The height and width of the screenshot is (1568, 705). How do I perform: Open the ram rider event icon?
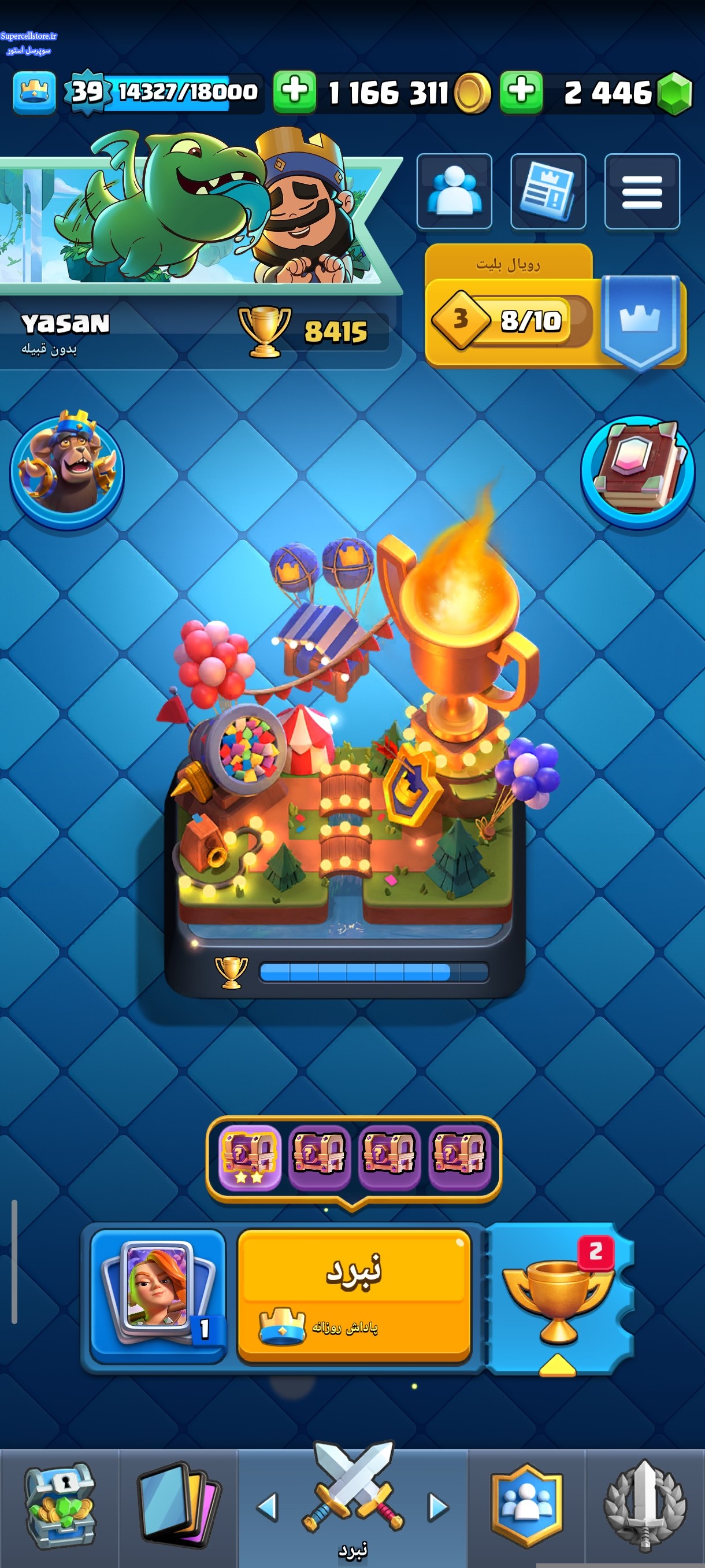coord(67,469)
